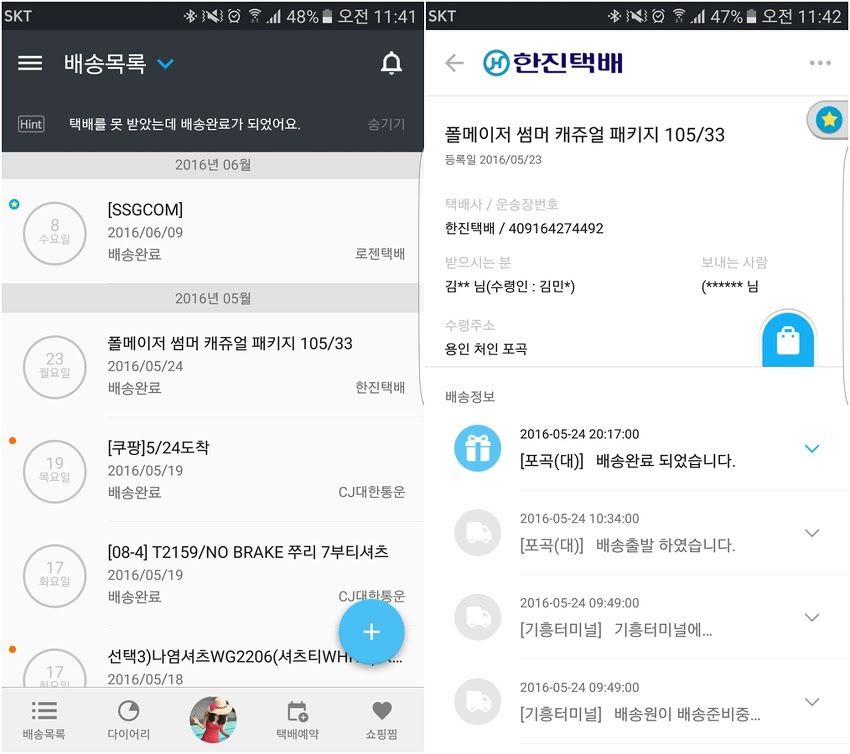Add a new parcel with the plus button
This screenshot has width=850, height=754.
(371, 632)
